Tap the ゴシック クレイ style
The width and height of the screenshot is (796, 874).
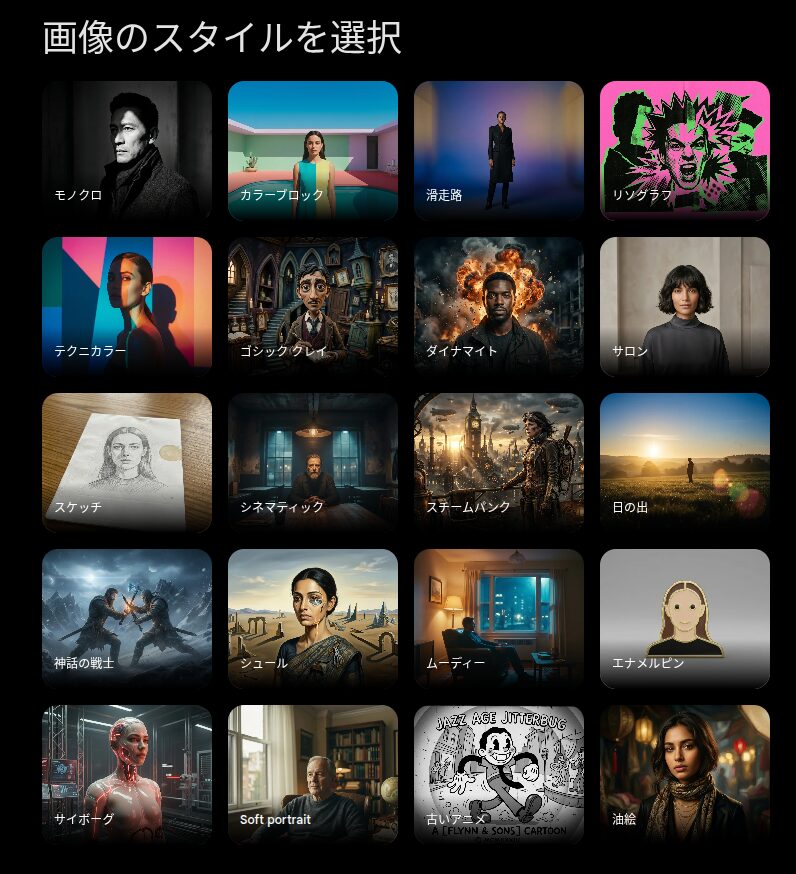point(313,306)
